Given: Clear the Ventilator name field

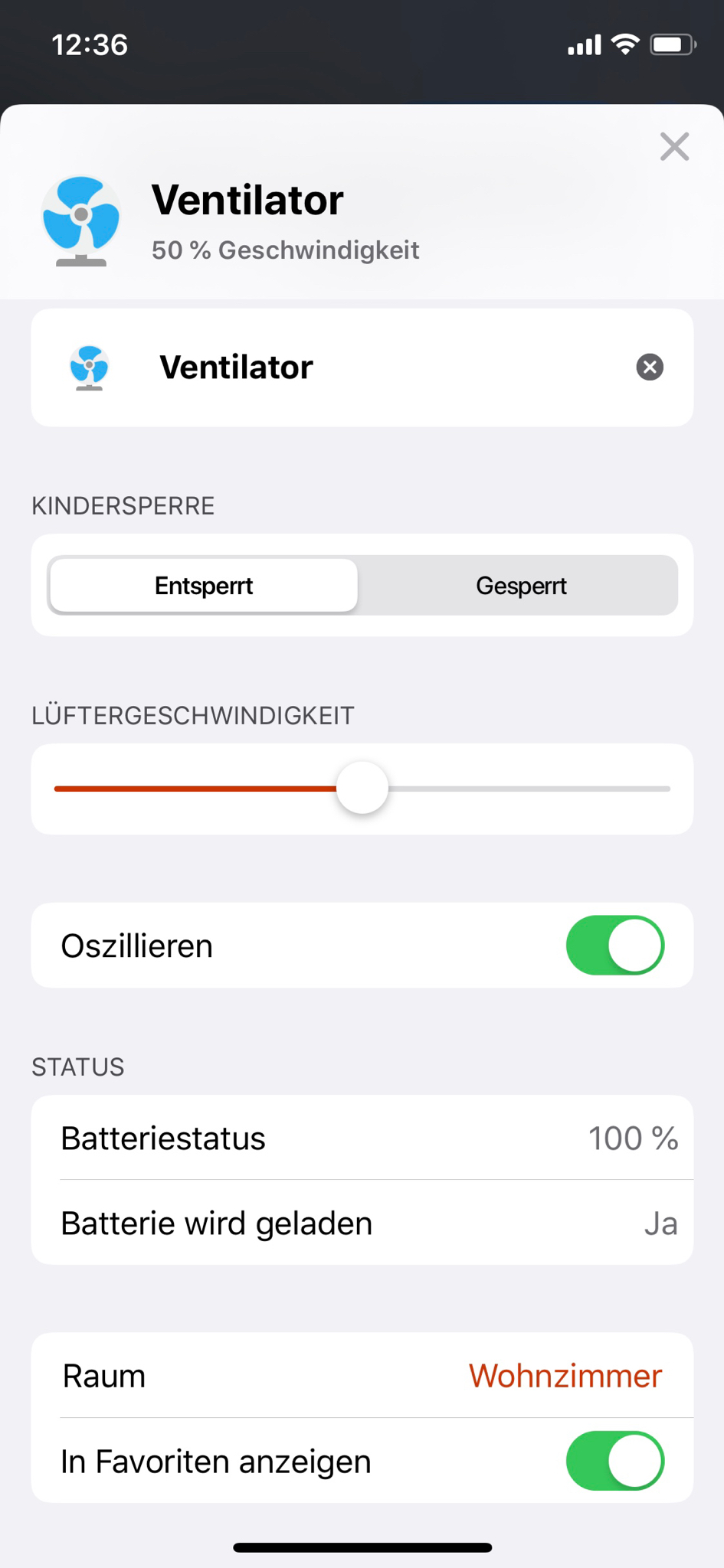Looking at the screenshot, I should [650, 367].
